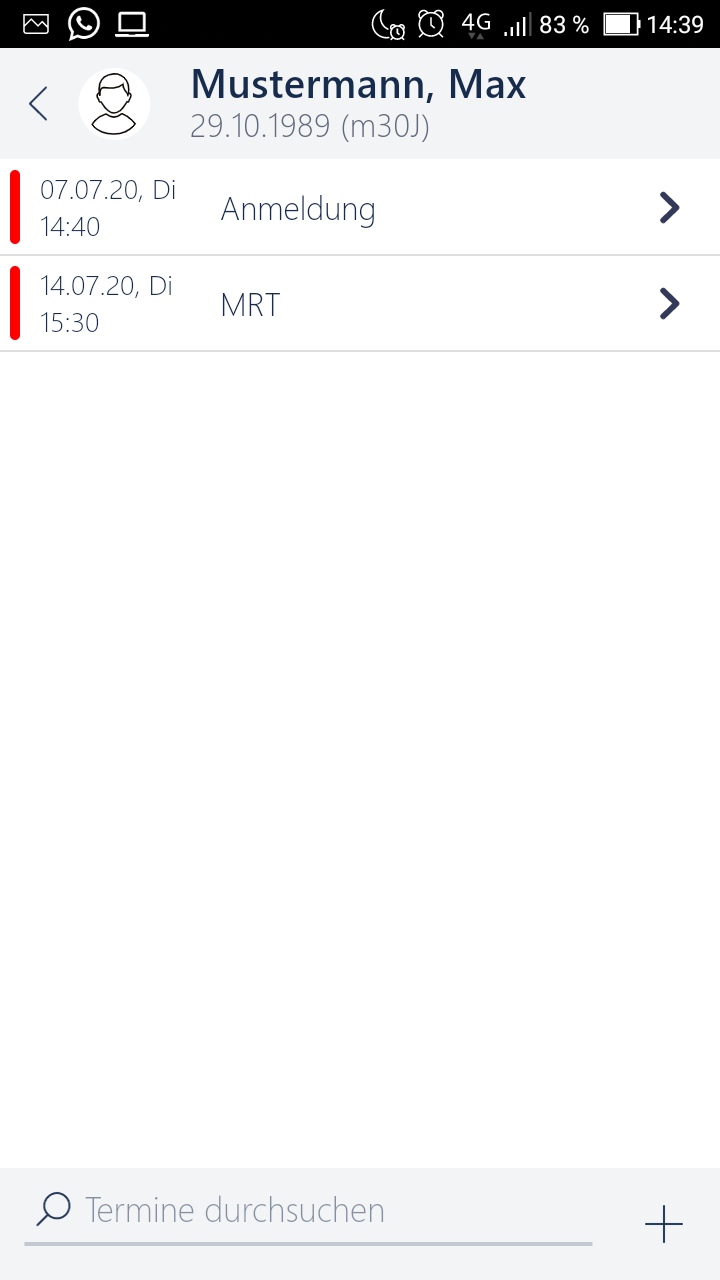Add a new appointment with the plus icon
720x1280 pixels.
[664, 1224]
